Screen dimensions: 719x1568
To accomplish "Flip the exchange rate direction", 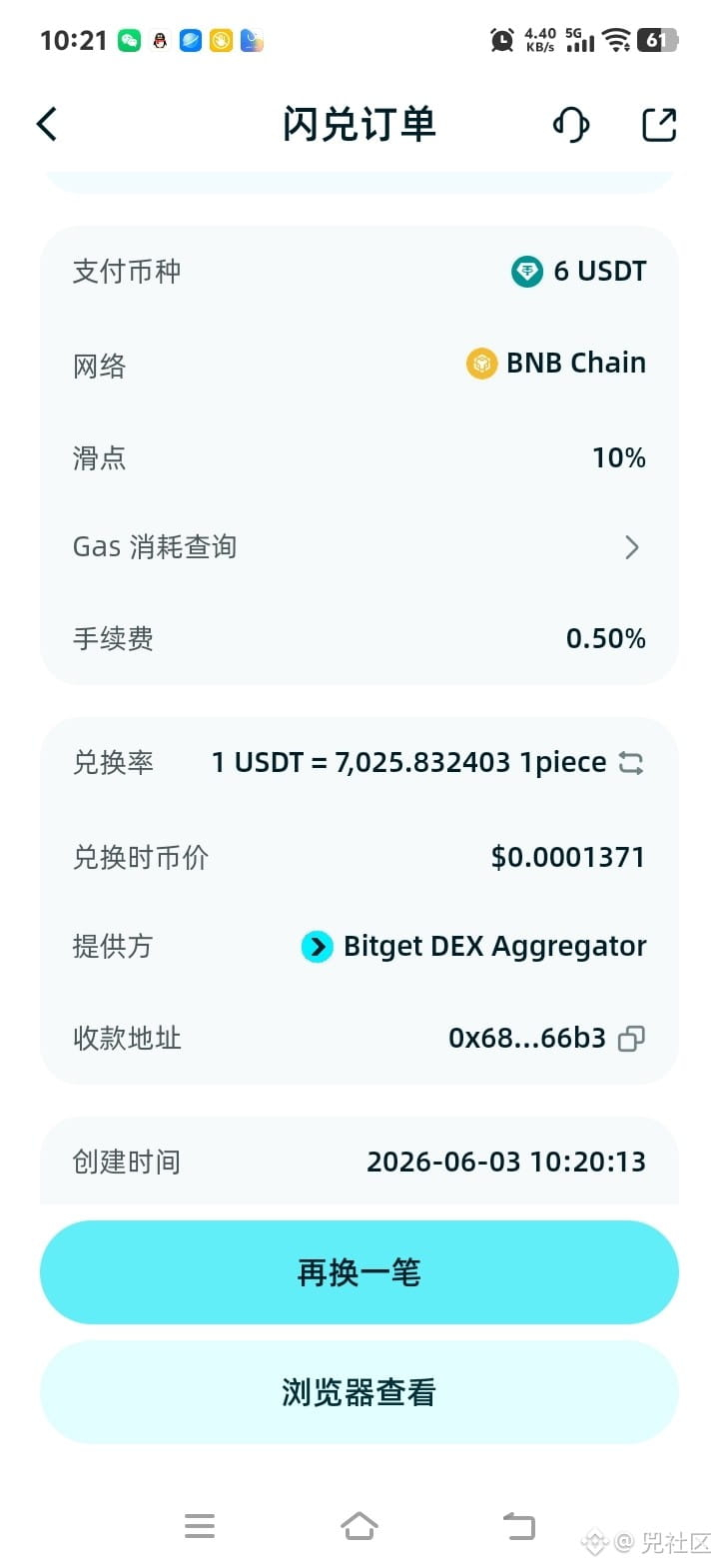I will [631, 763].
